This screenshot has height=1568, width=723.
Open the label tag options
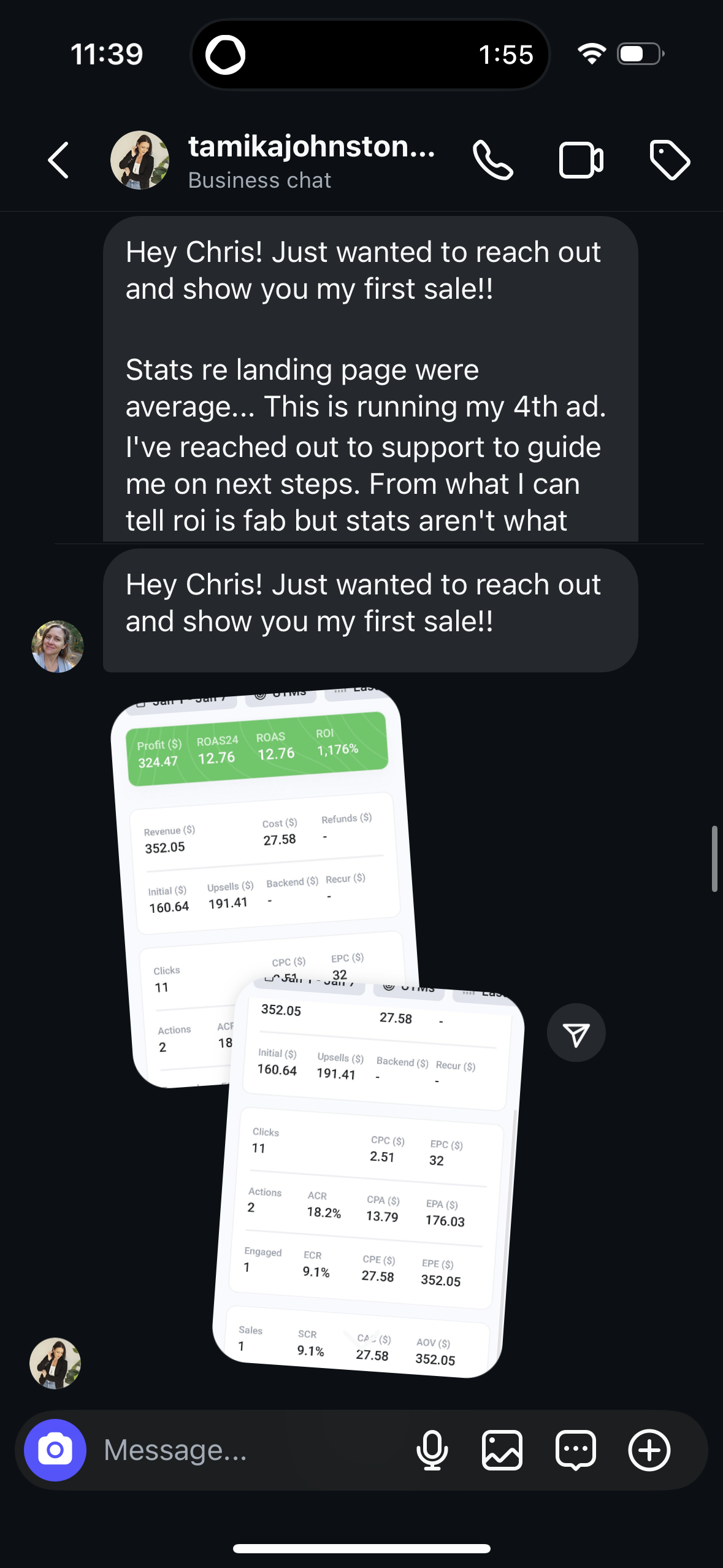pyautogui.click(x=669, y=161)
